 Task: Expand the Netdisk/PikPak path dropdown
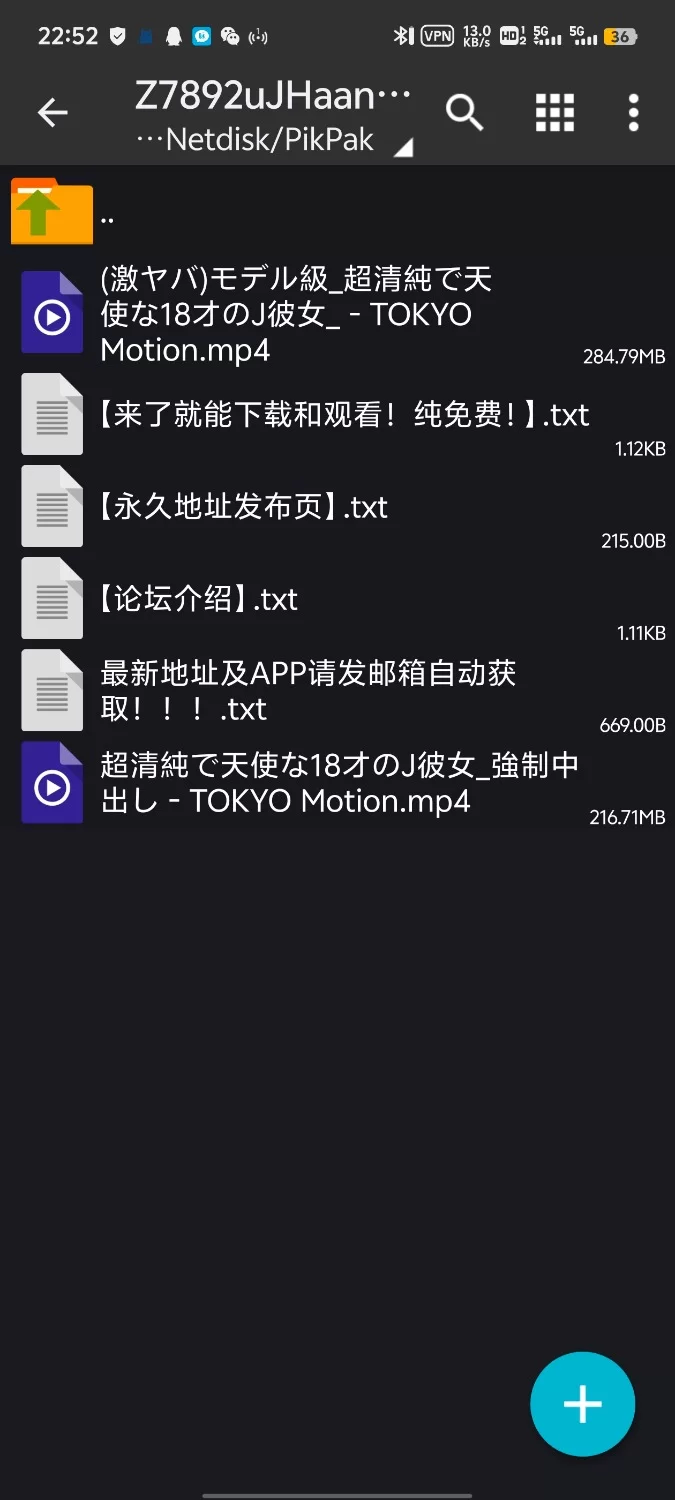coord(273,139)
